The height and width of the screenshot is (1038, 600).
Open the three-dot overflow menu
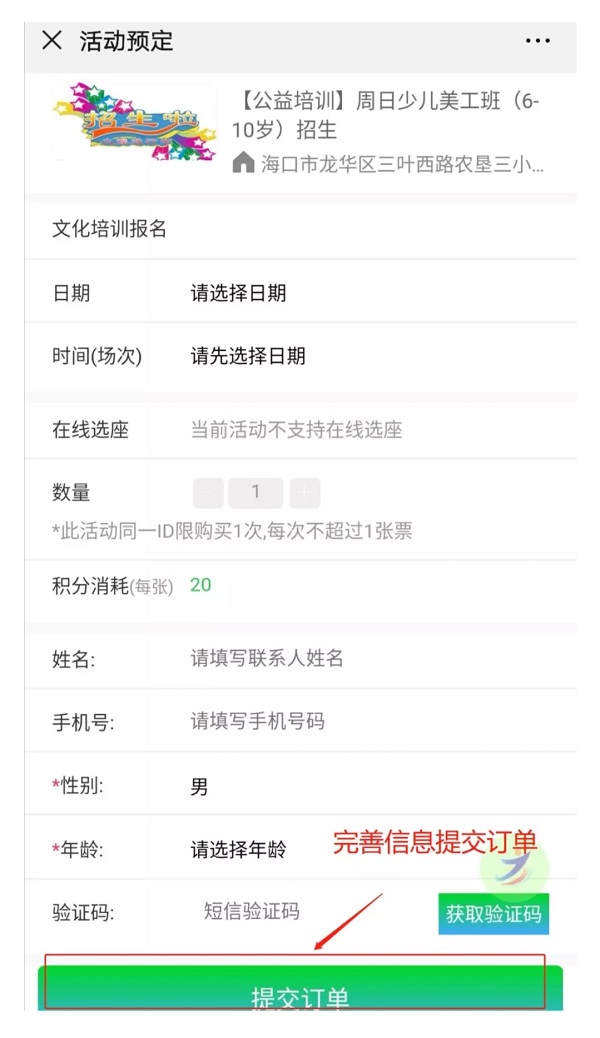[537, 41]
